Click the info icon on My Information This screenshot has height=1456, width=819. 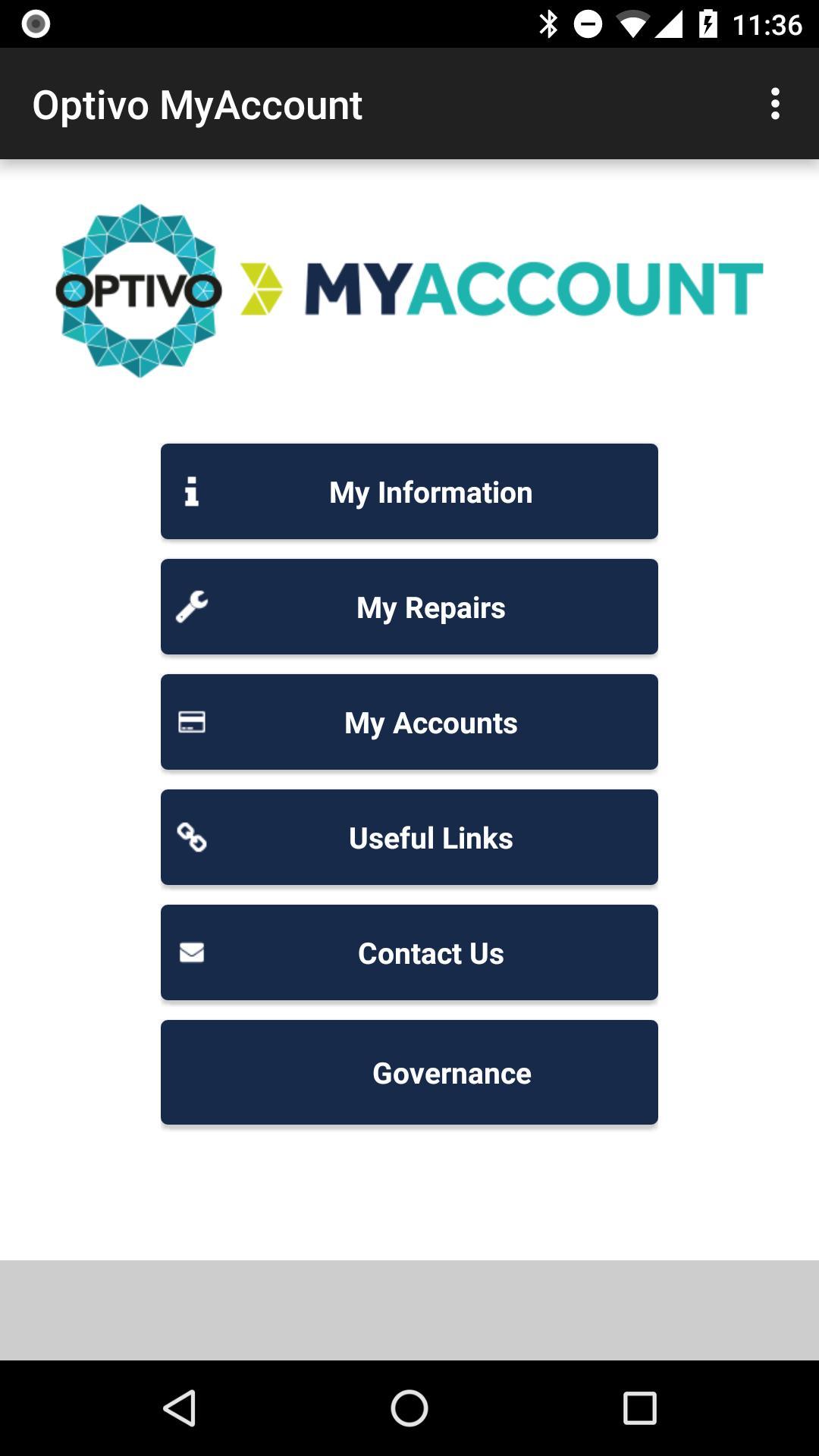[192, 491]
